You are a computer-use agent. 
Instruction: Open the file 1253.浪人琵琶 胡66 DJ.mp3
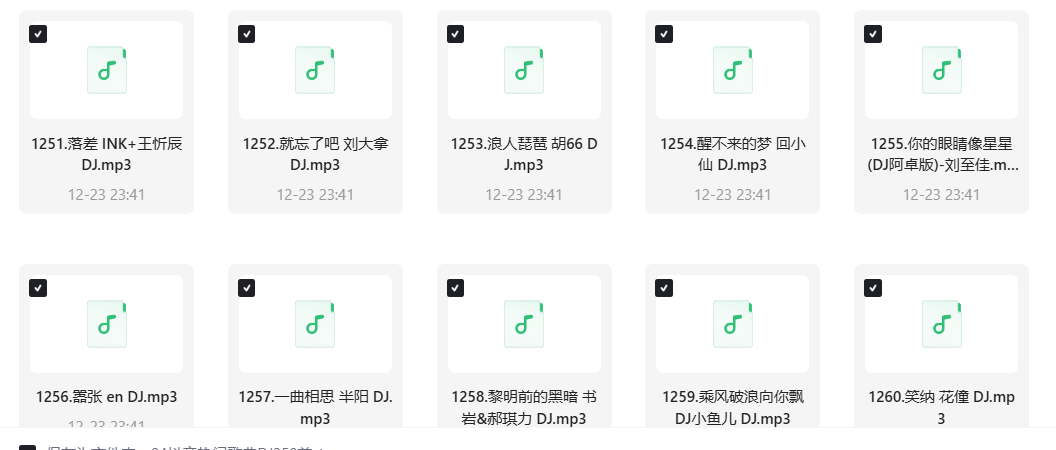click(x=524, y=71)
